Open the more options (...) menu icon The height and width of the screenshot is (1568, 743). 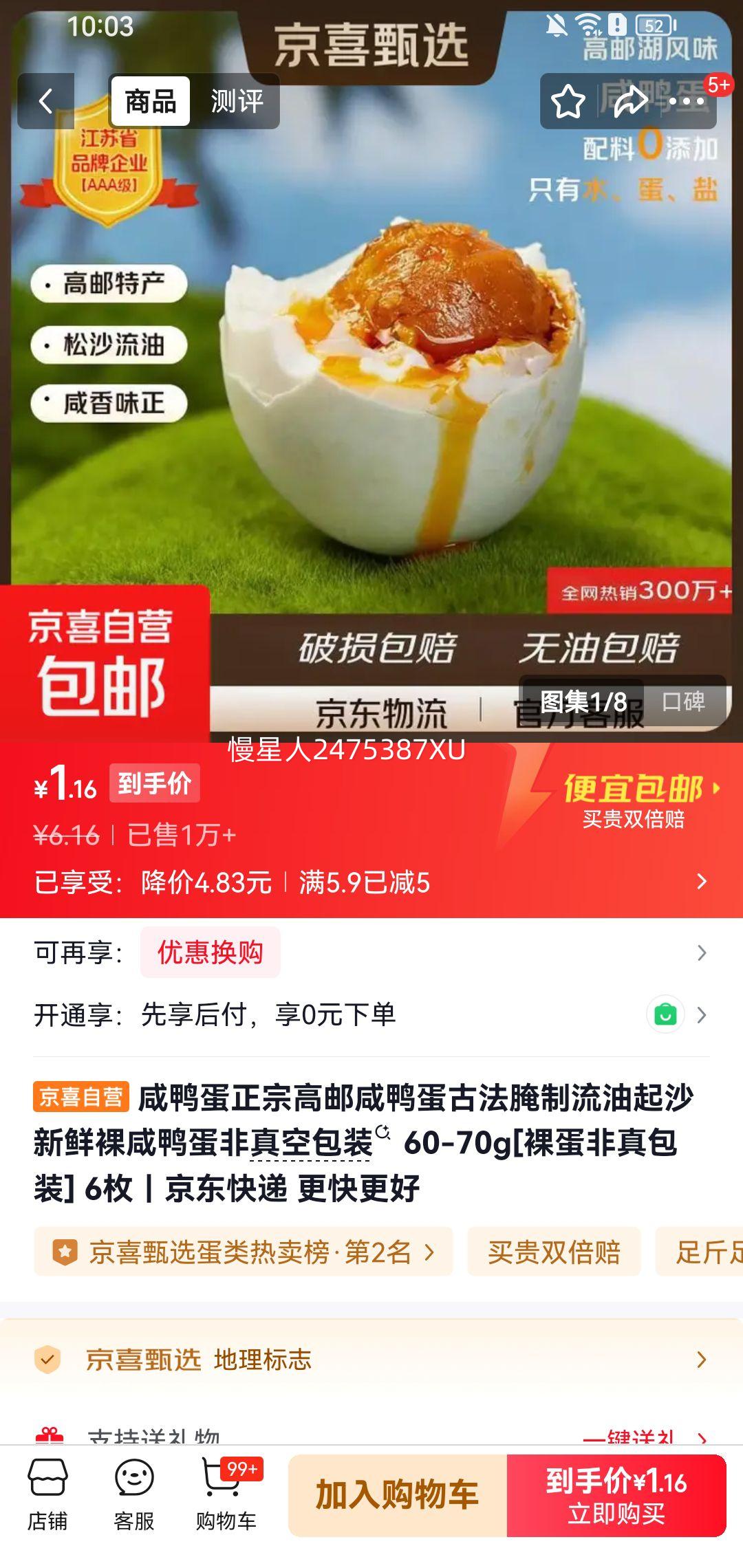click(683, 100)
